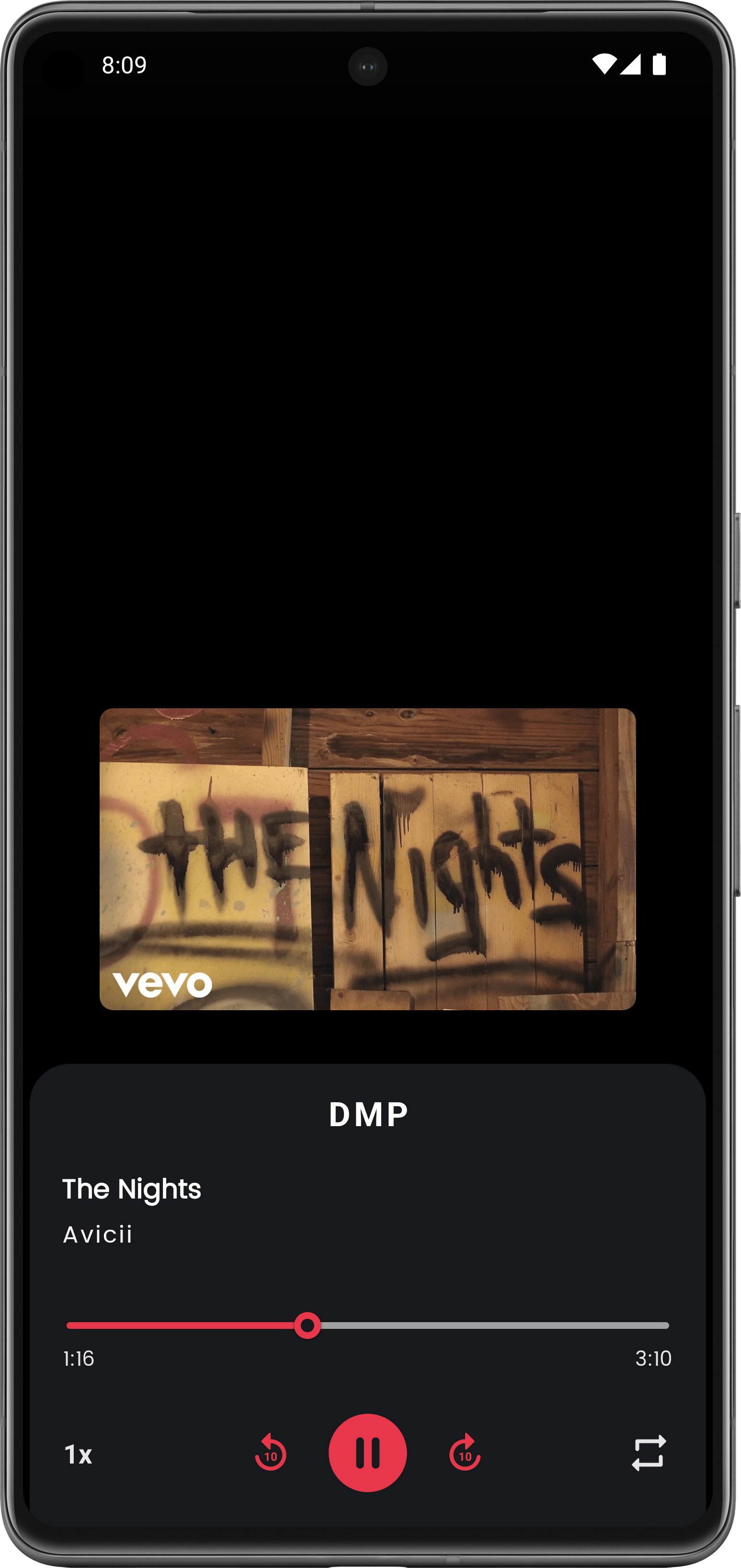Rewind 10 seconds
Viewport: 741px width, 1568px height.
(x=270, y=1453)
